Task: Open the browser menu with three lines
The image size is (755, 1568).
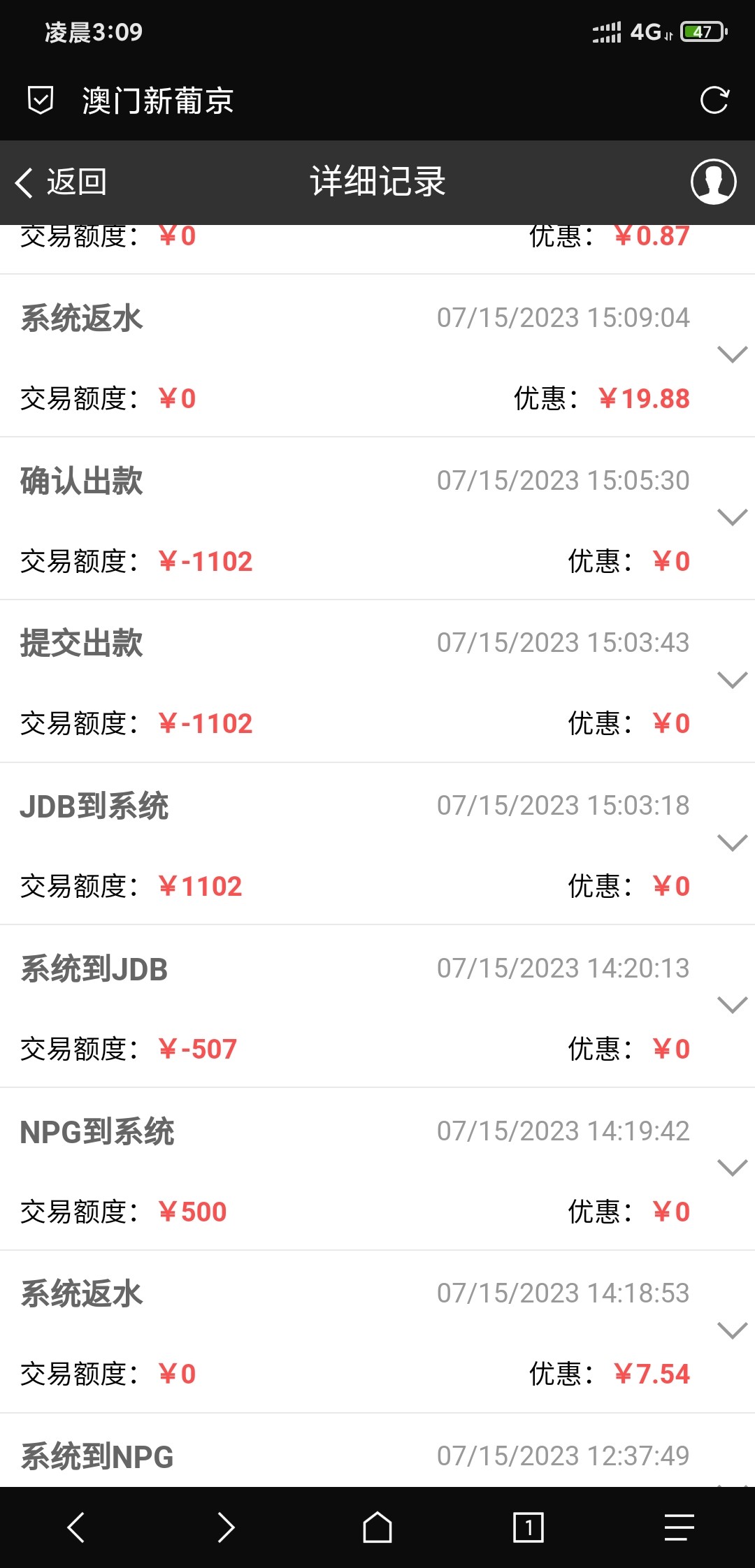Action: pyautogui.click(x=679, y=1527)
